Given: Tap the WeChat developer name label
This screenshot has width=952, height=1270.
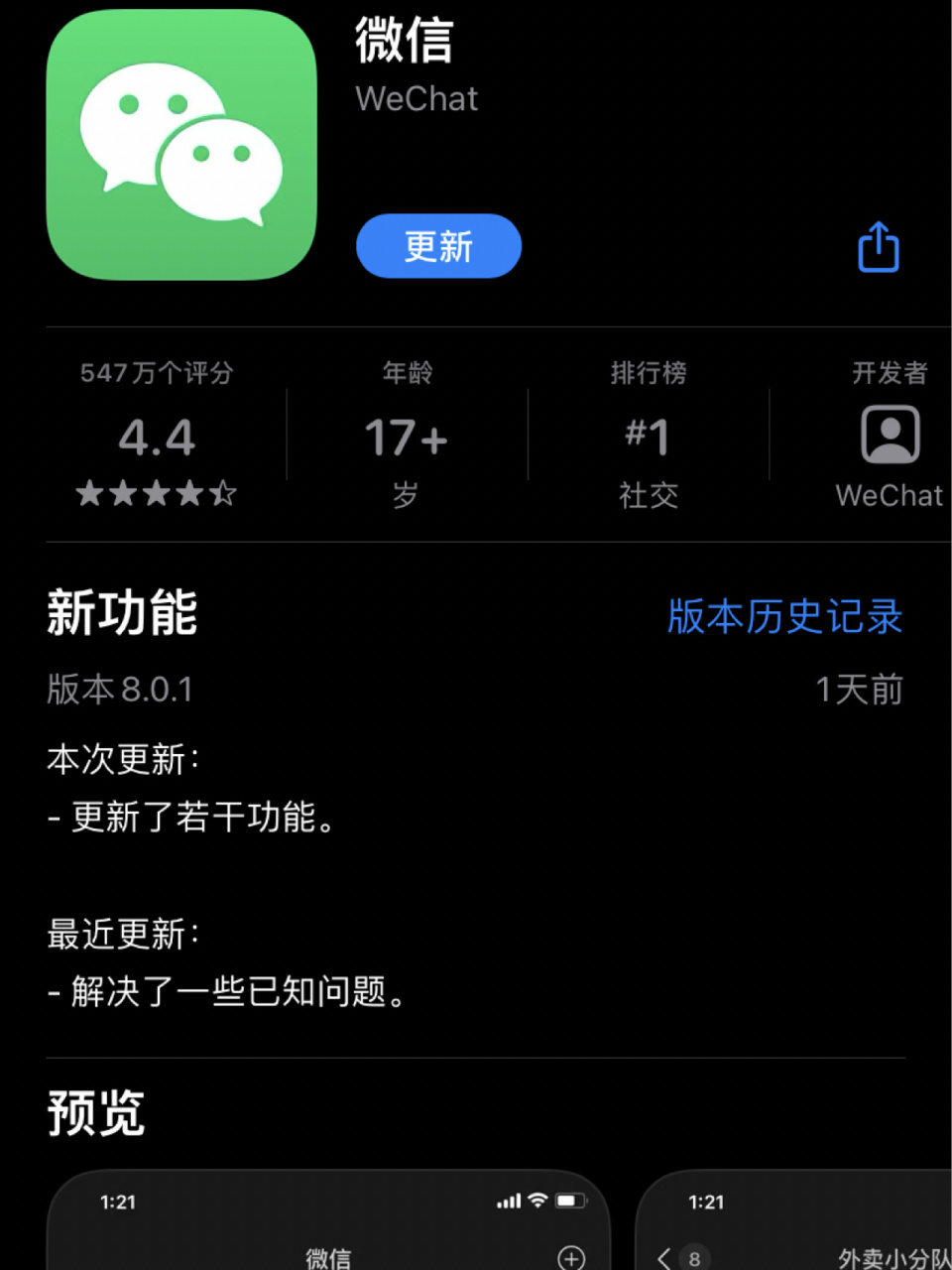Looking at the screenshot, I should pyautogui.click(x=888, y=495).
